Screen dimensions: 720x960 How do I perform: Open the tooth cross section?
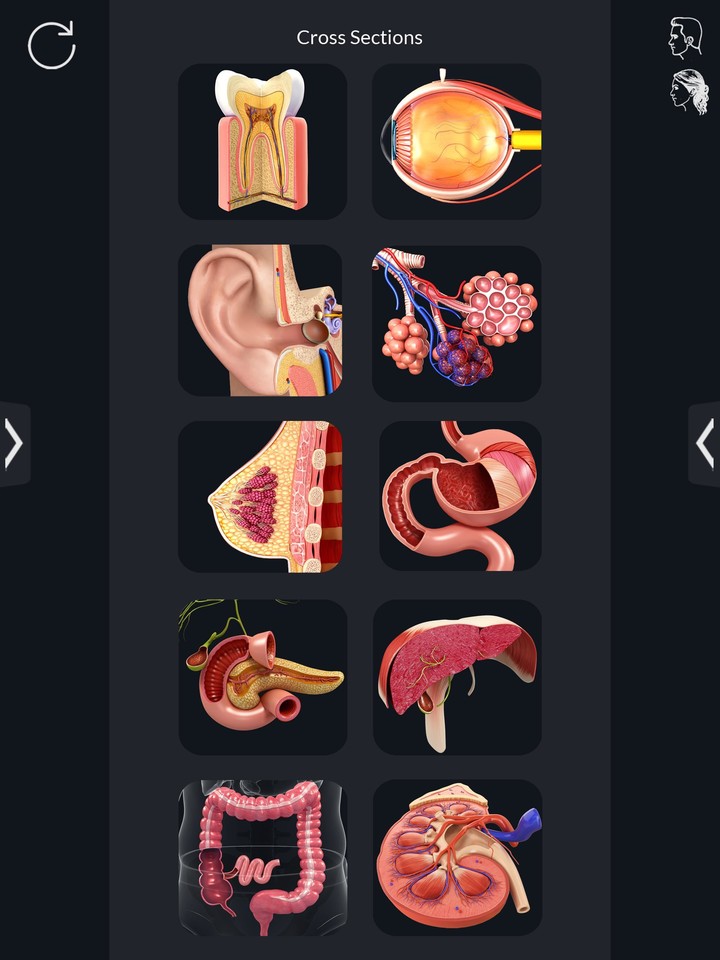[263, 140]
